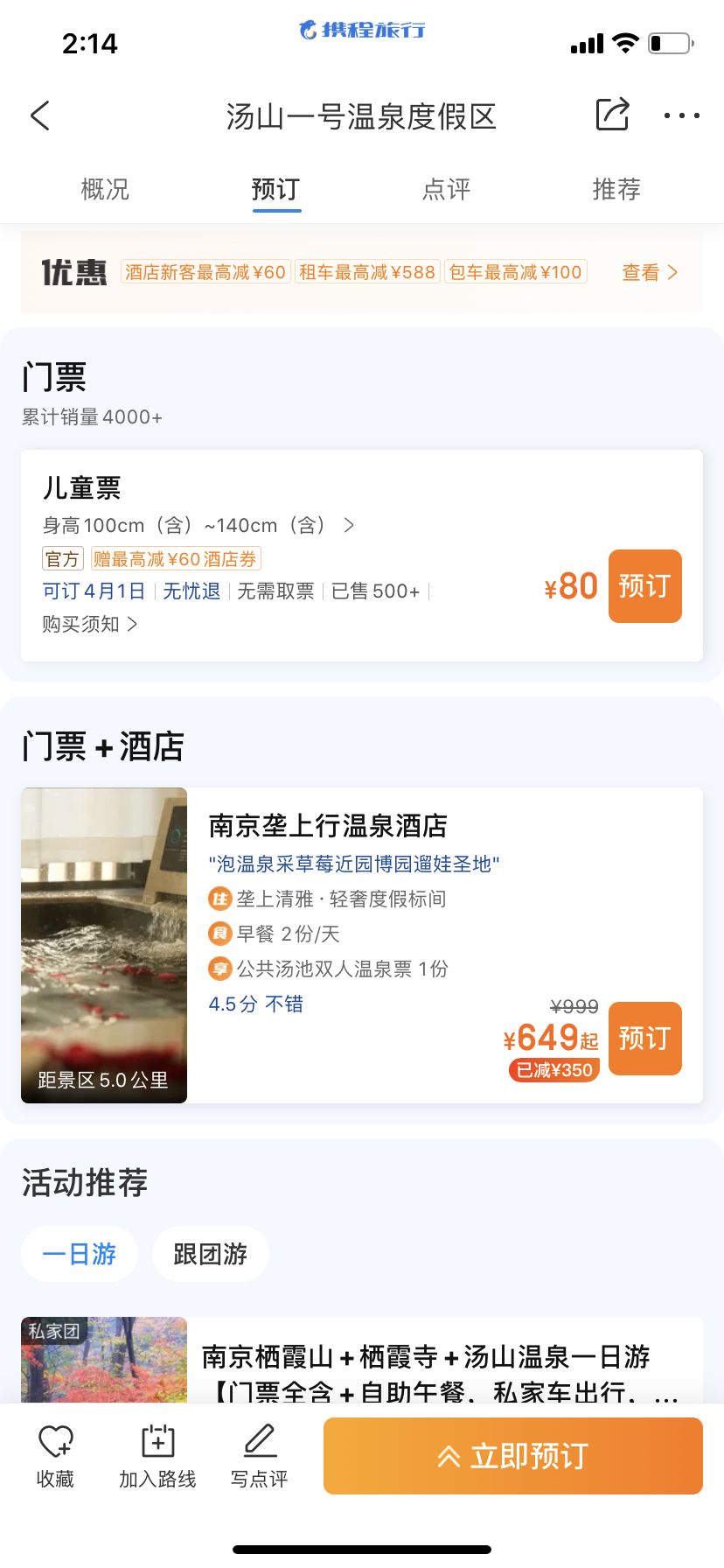Book the 儿童票 for ¥80
The image size is (724, 1568).
tap(644, 586)
